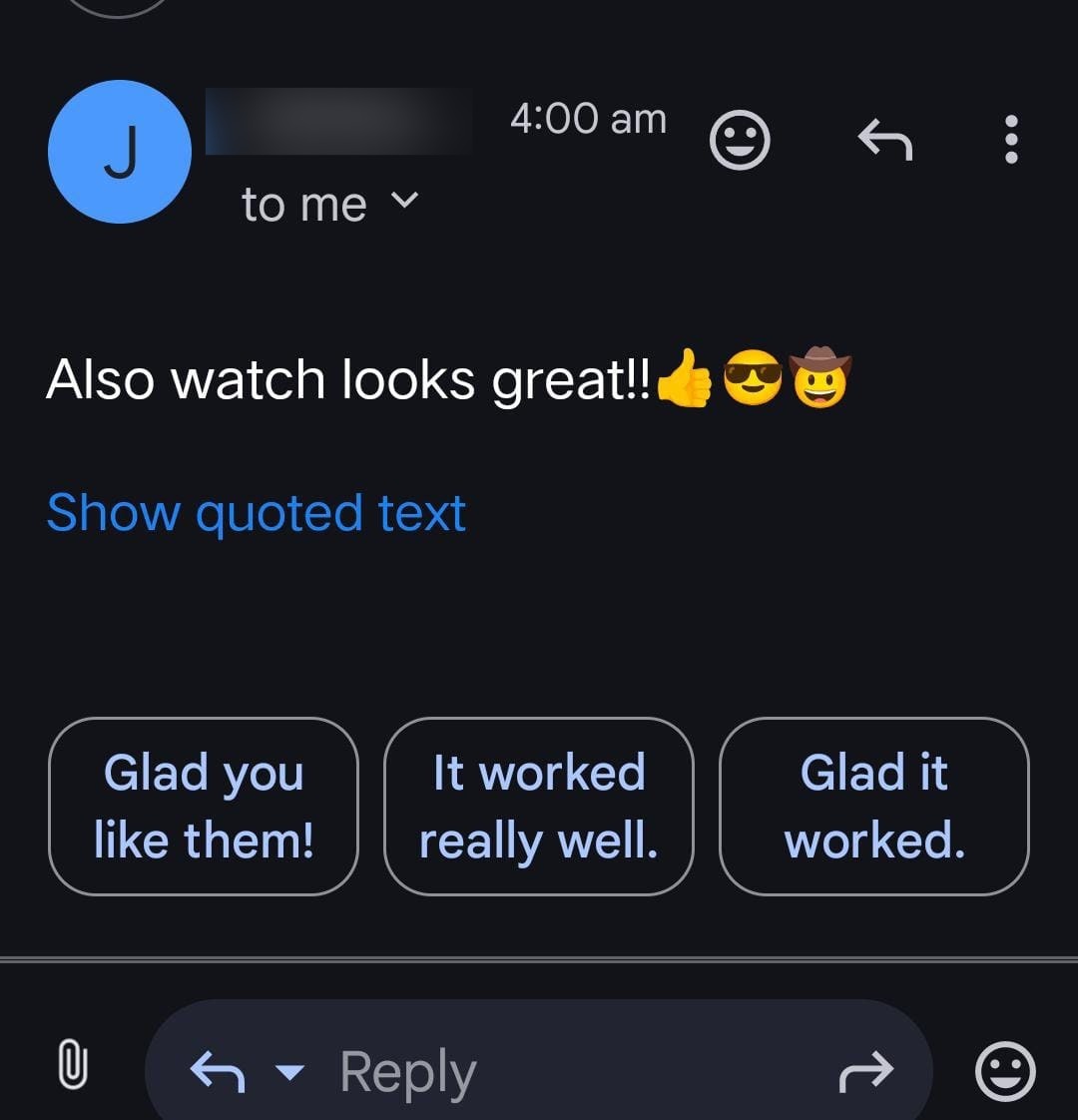Open the reply type dropdown arrow

coord(289,1073)
